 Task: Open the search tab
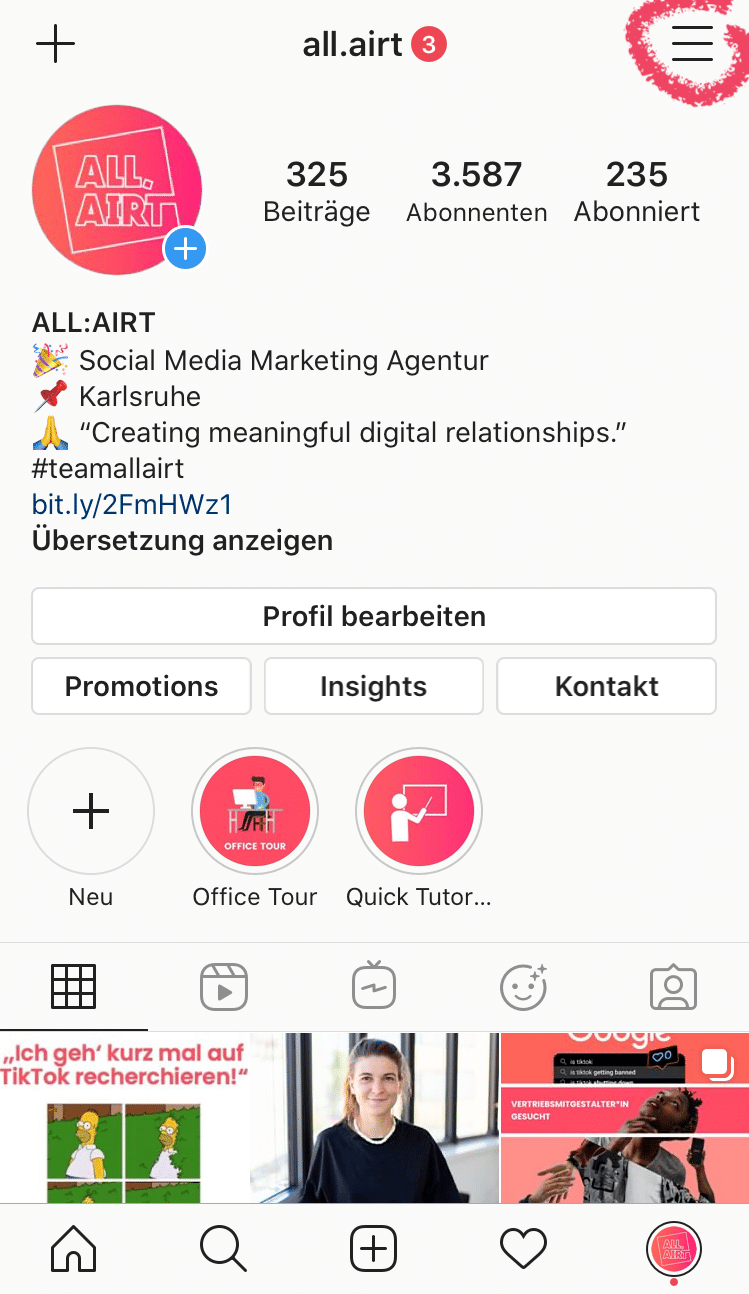pyautogui.click(x=223, y=1249)
